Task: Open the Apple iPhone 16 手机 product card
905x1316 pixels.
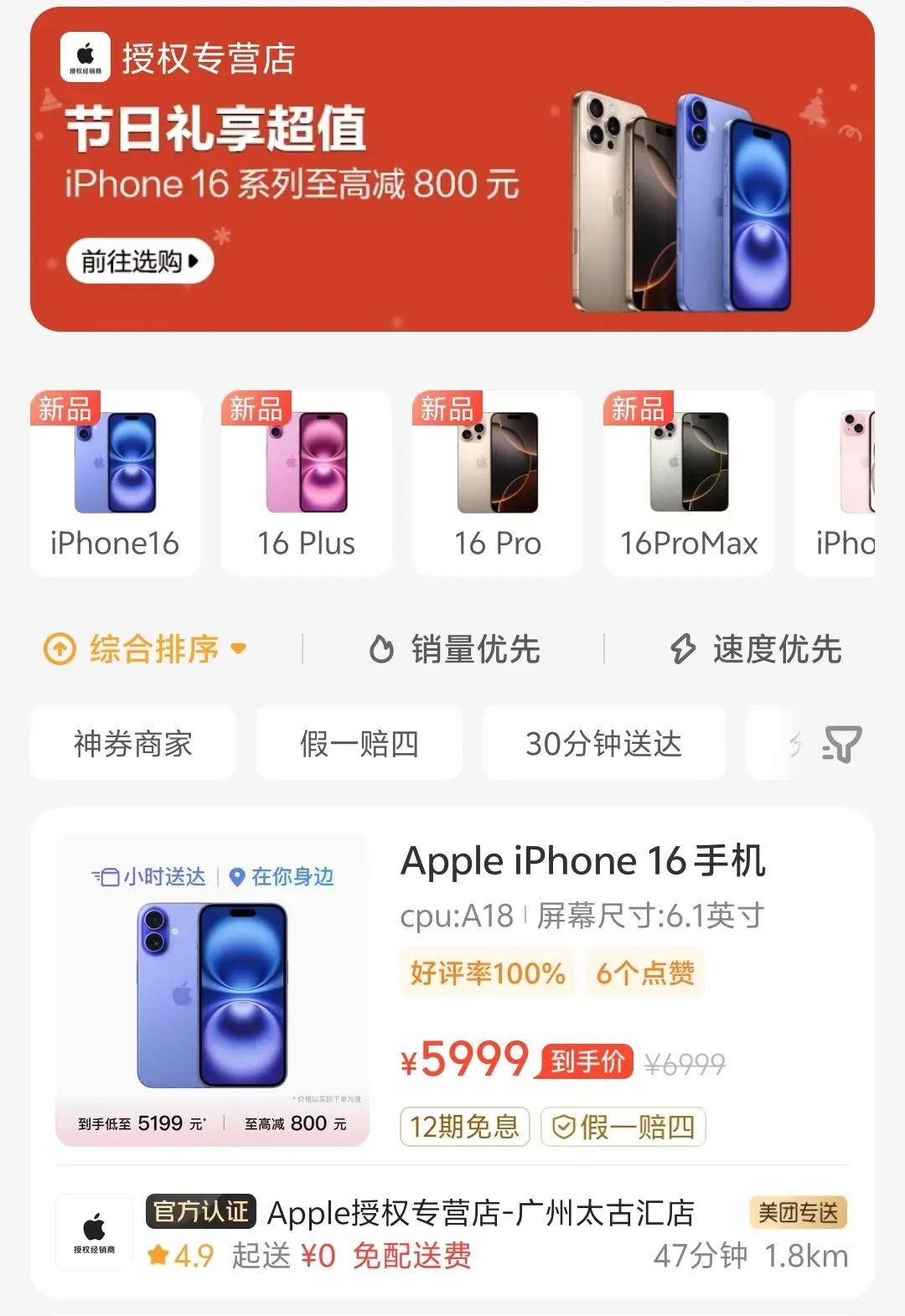Action: coord(582,862)
